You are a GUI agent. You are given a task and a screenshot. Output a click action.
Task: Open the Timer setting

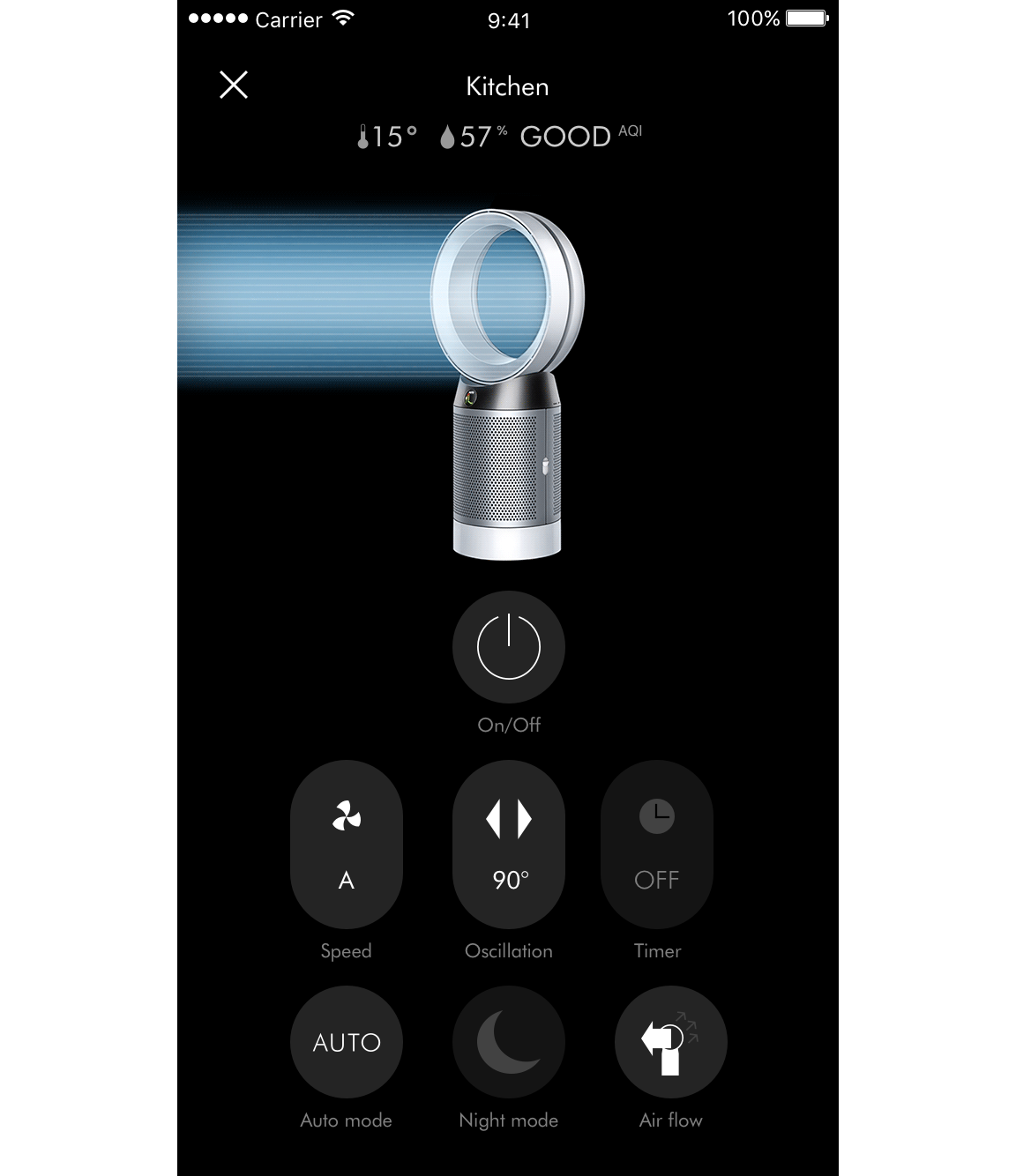pos(657,845)
